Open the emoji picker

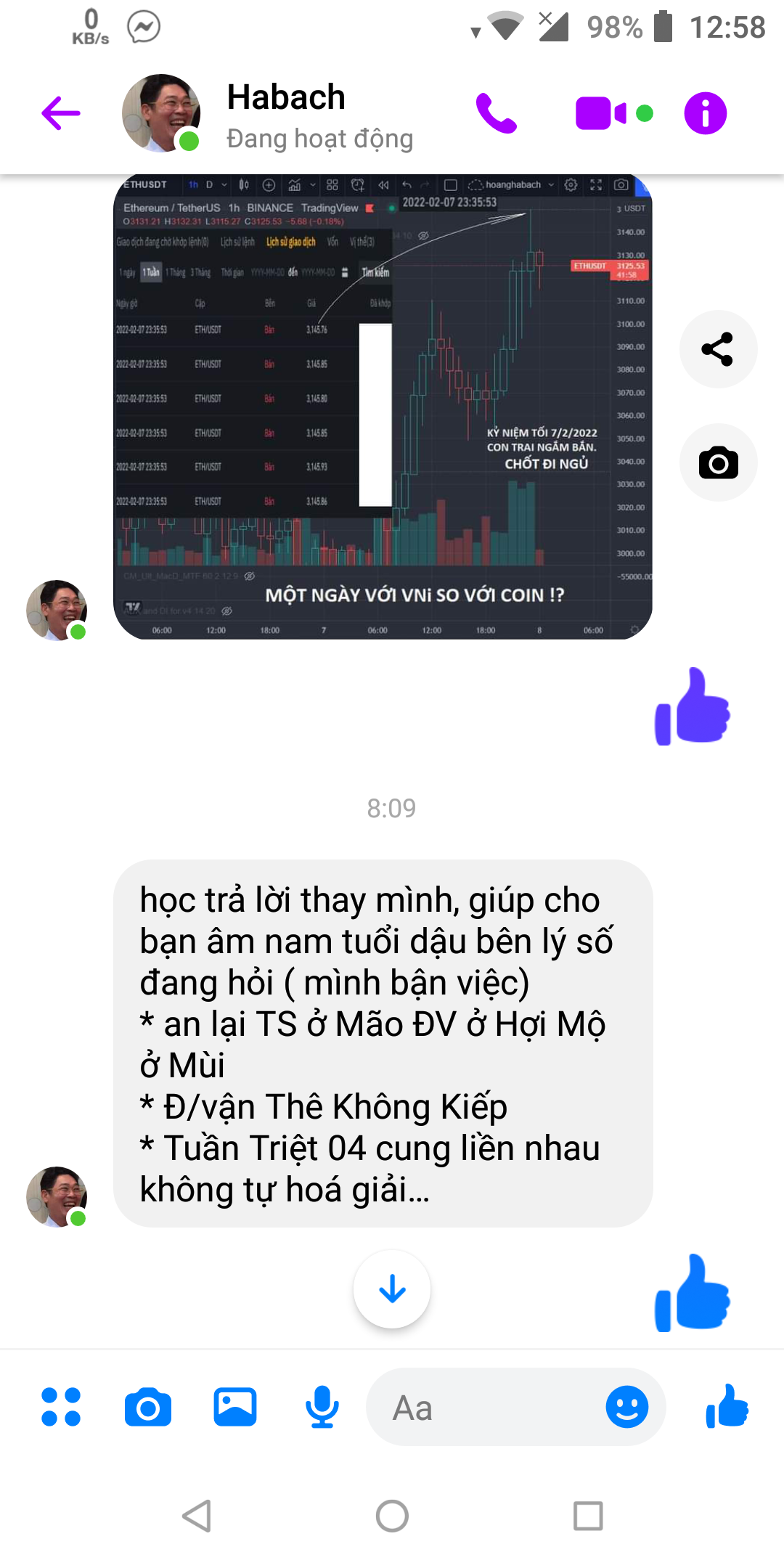(626, 1407)
